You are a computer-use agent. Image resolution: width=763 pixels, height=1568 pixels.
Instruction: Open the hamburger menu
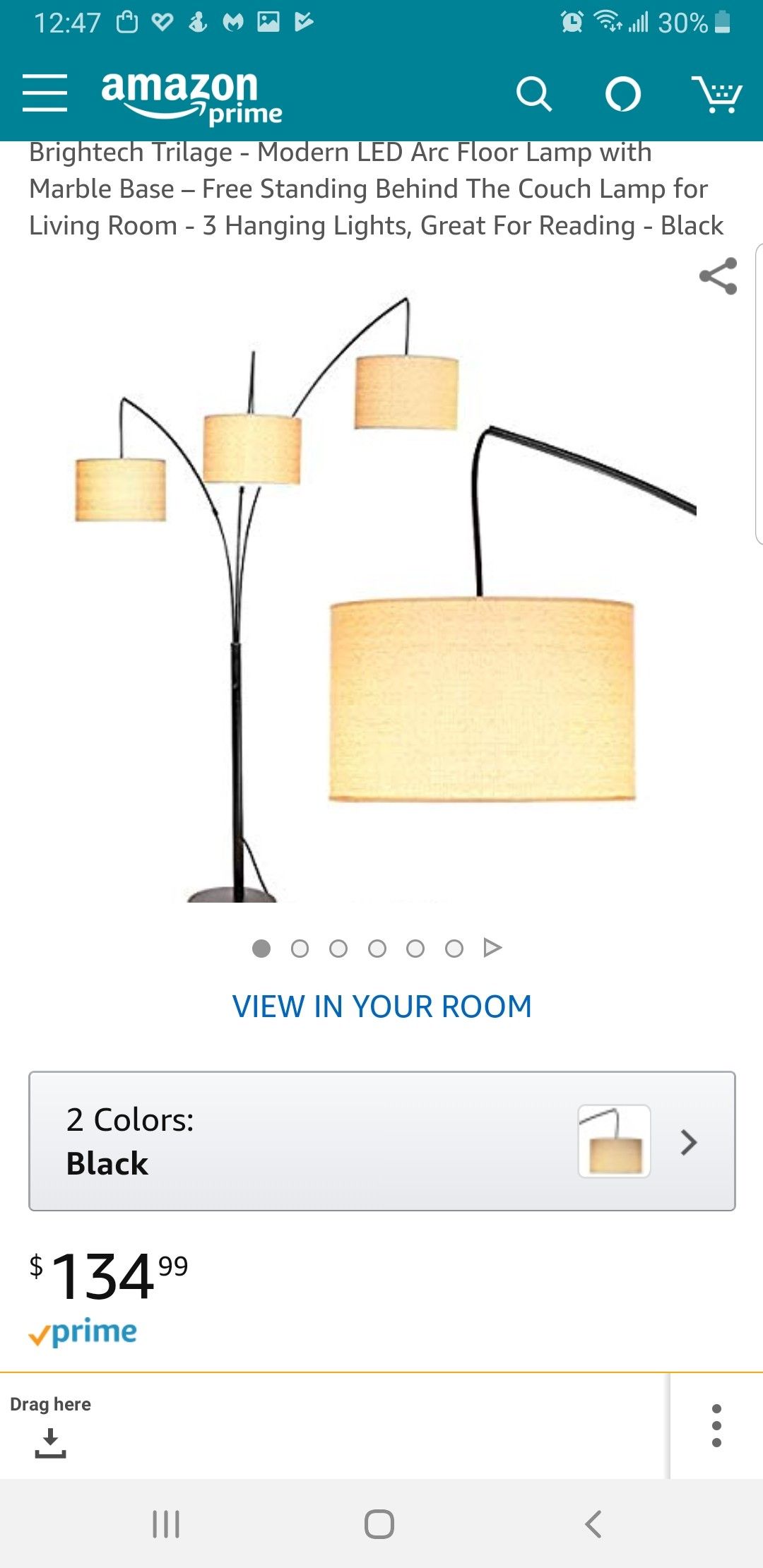click(x=45, y=93)
